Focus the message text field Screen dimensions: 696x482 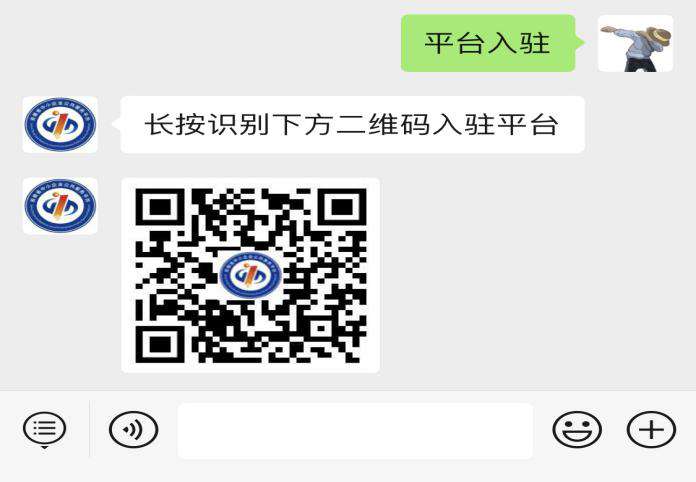(x=355, y=431)
